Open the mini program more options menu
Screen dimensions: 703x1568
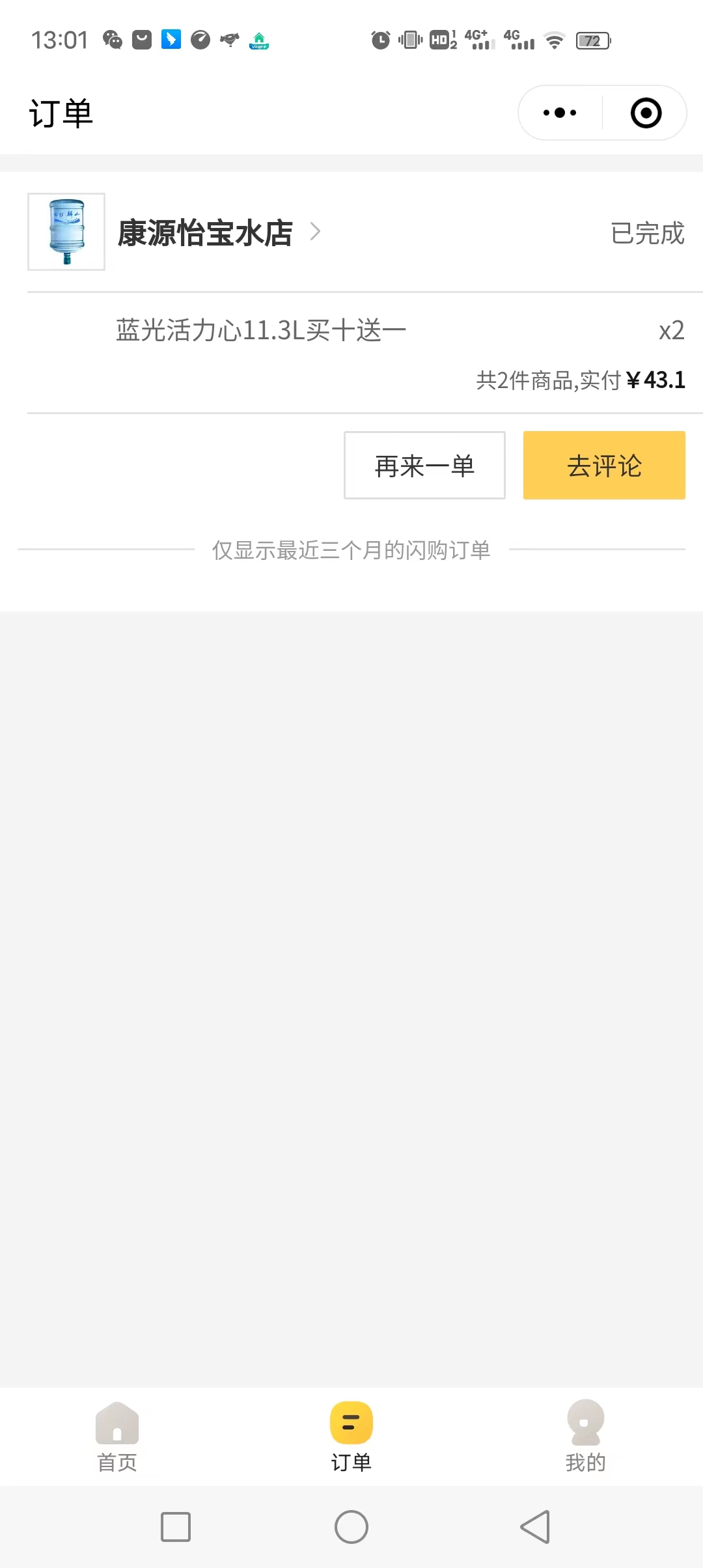tap(560, 113)
